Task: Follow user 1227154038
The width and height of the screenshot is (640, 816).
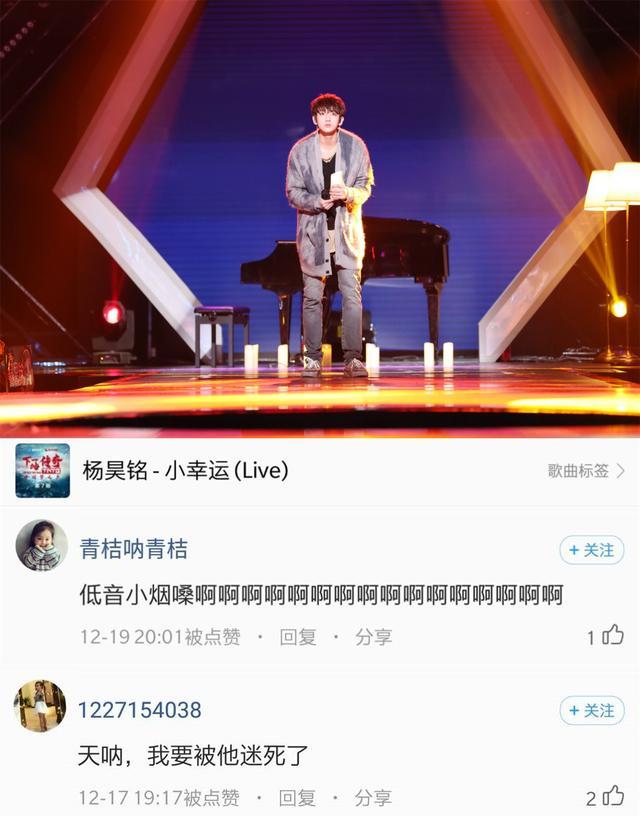Action: [591, 710]
